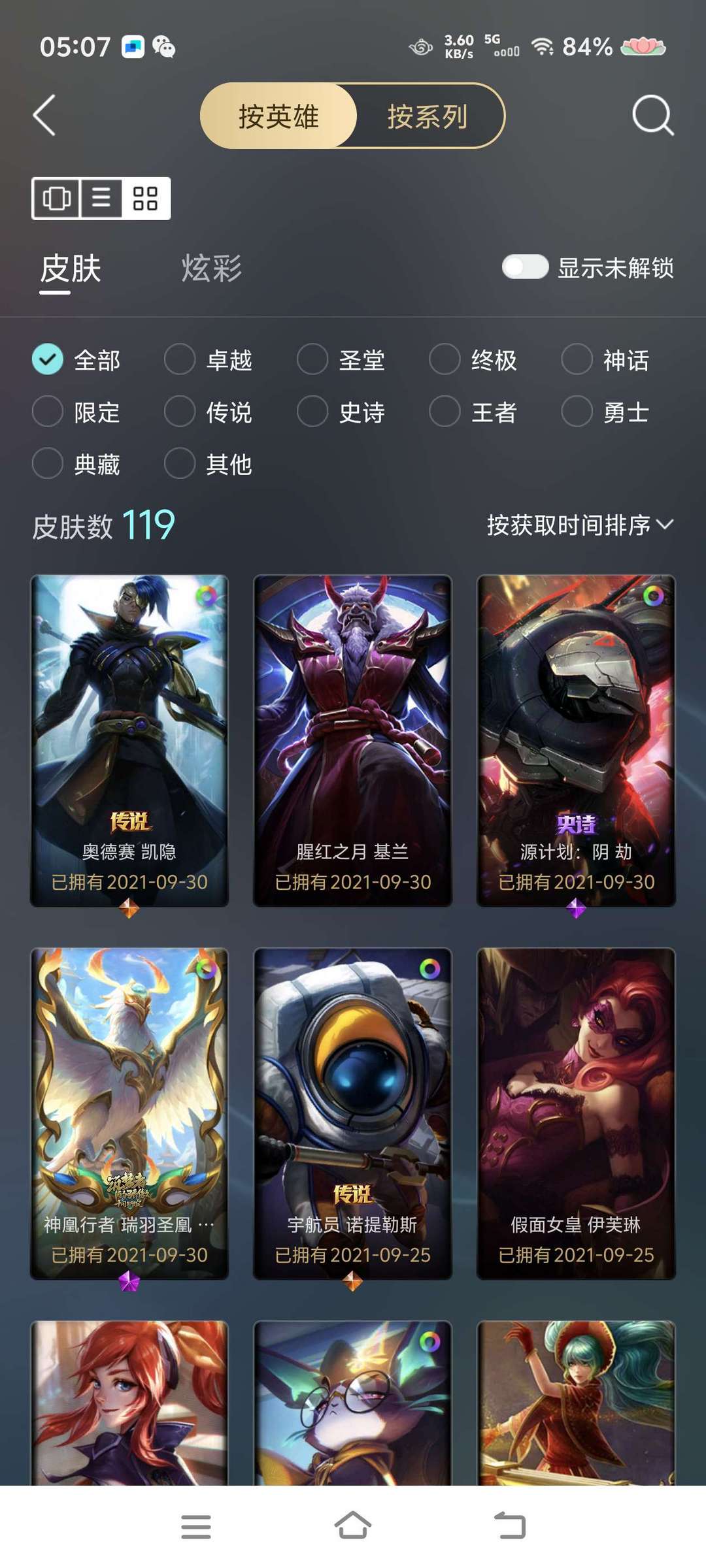
Task: Select the card-style view mode icon
Action: [56, 198]
